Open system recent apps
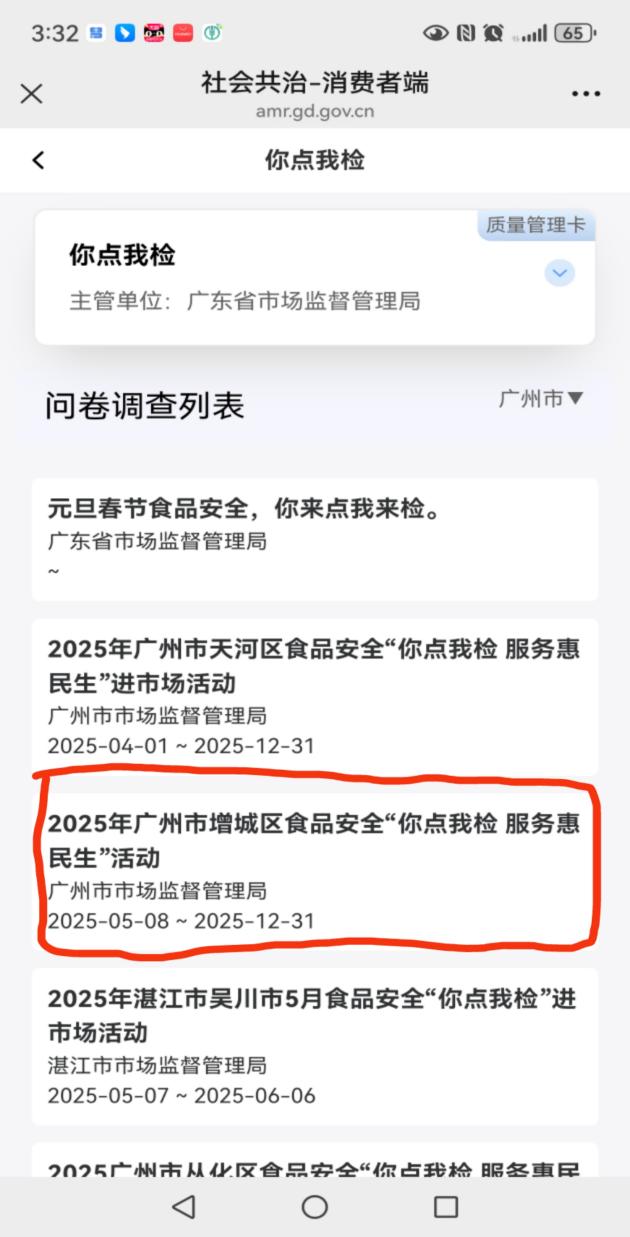 pos(446,1207)
